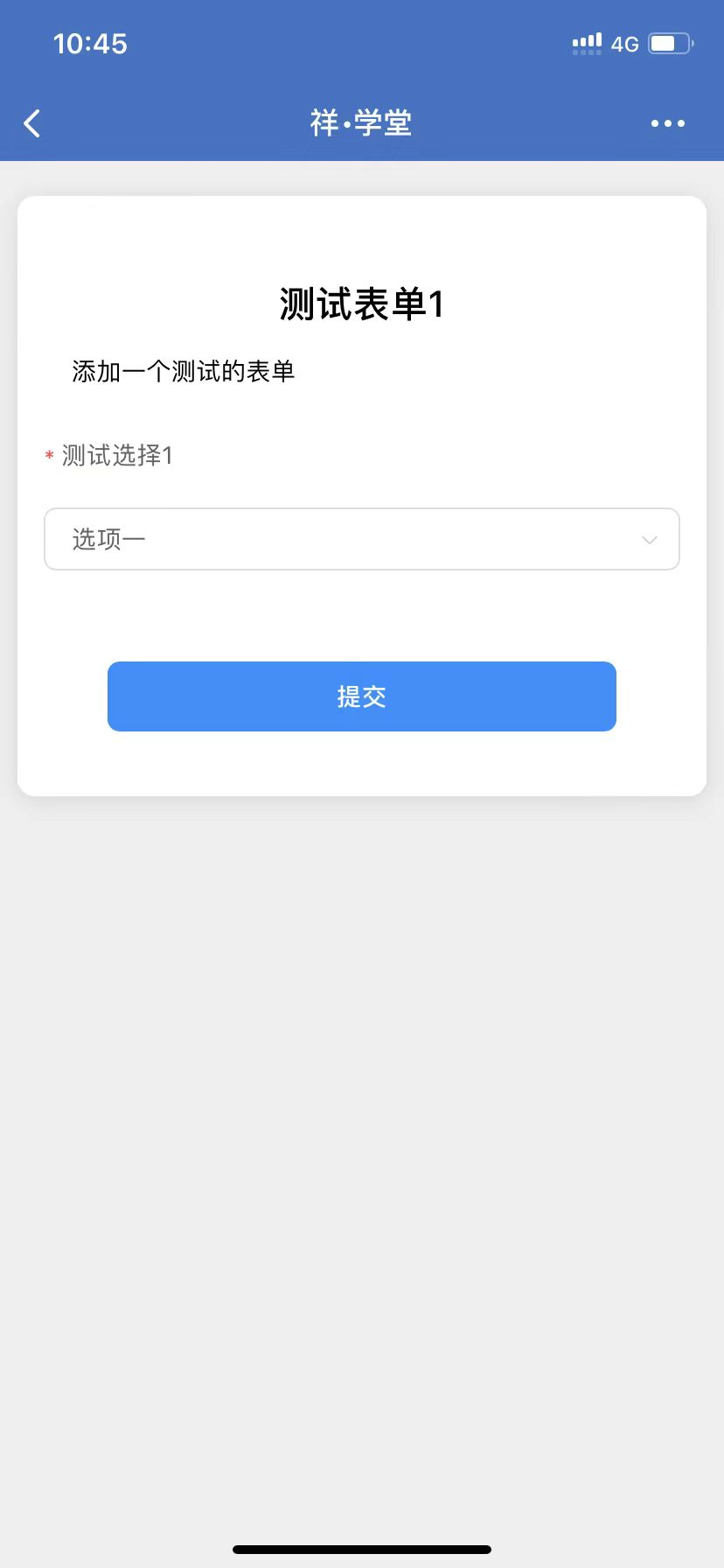This screenshot has height=1568, width=724.
Task: Open the three-dot more menu
Action: [668, 123]
